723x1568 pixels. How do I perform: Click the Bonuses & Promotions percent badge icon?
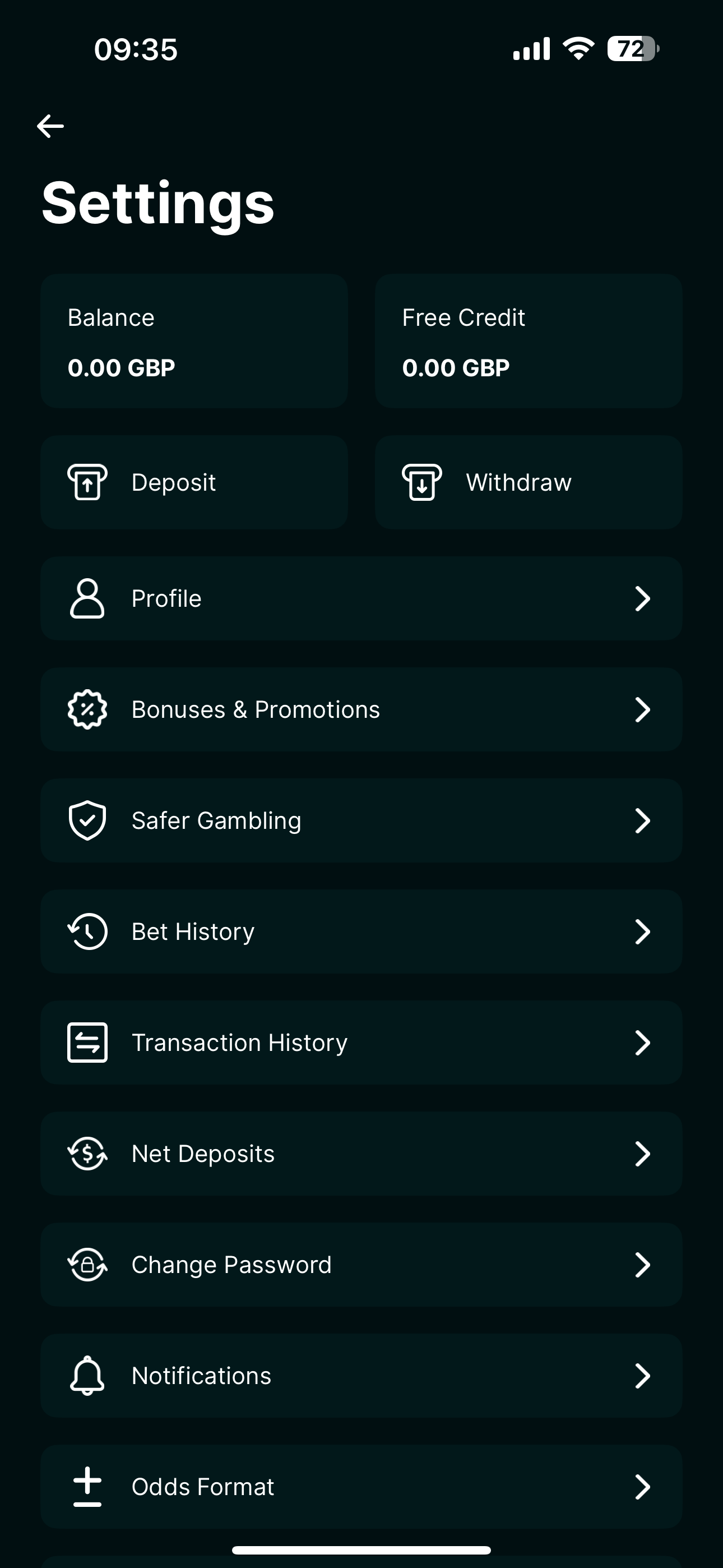click(x=87, y=709)
